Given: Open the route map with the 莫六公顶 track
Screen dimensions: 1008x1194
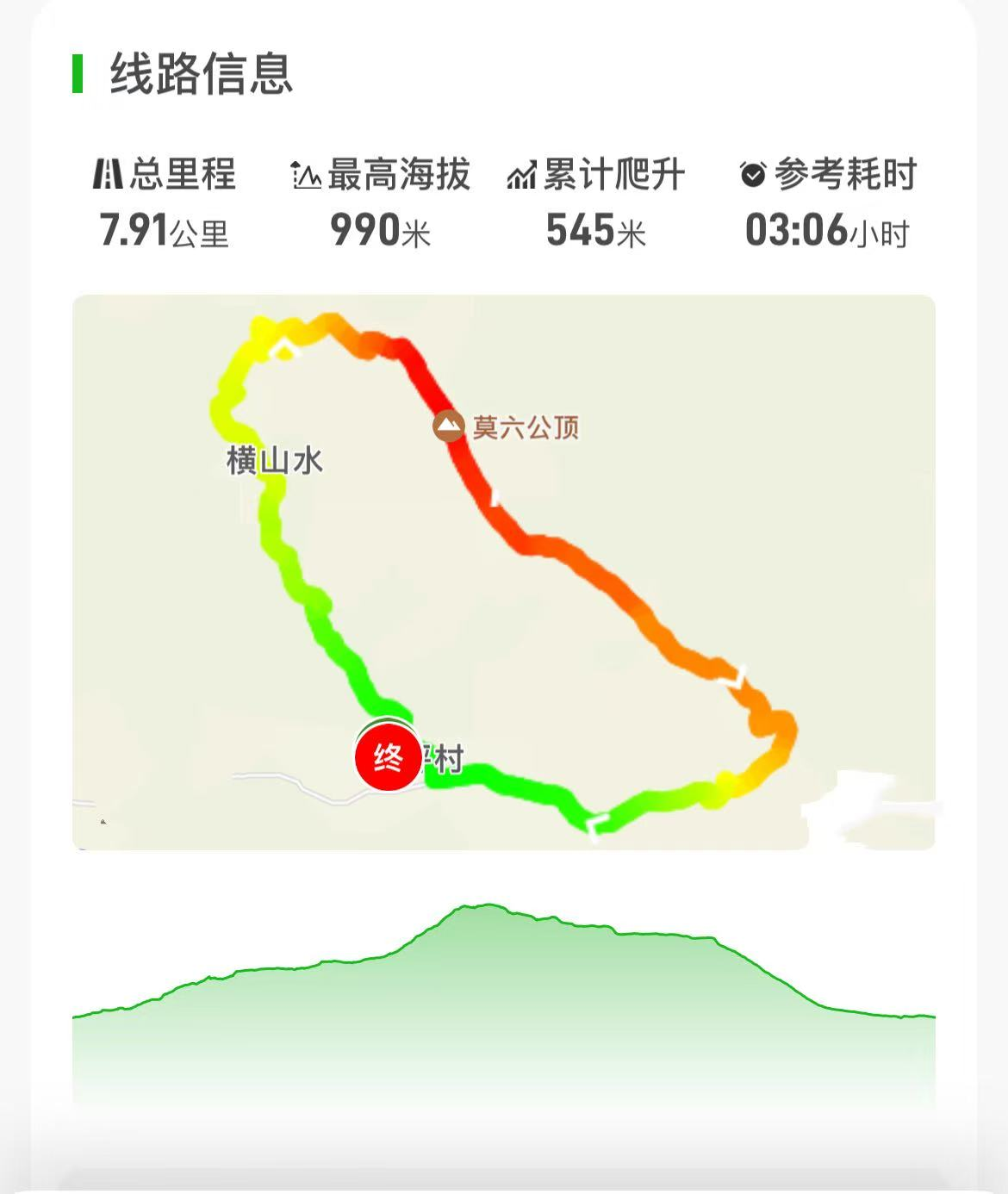Looking at the screenshot, I should pyautogui.click(x=504, y=572).
